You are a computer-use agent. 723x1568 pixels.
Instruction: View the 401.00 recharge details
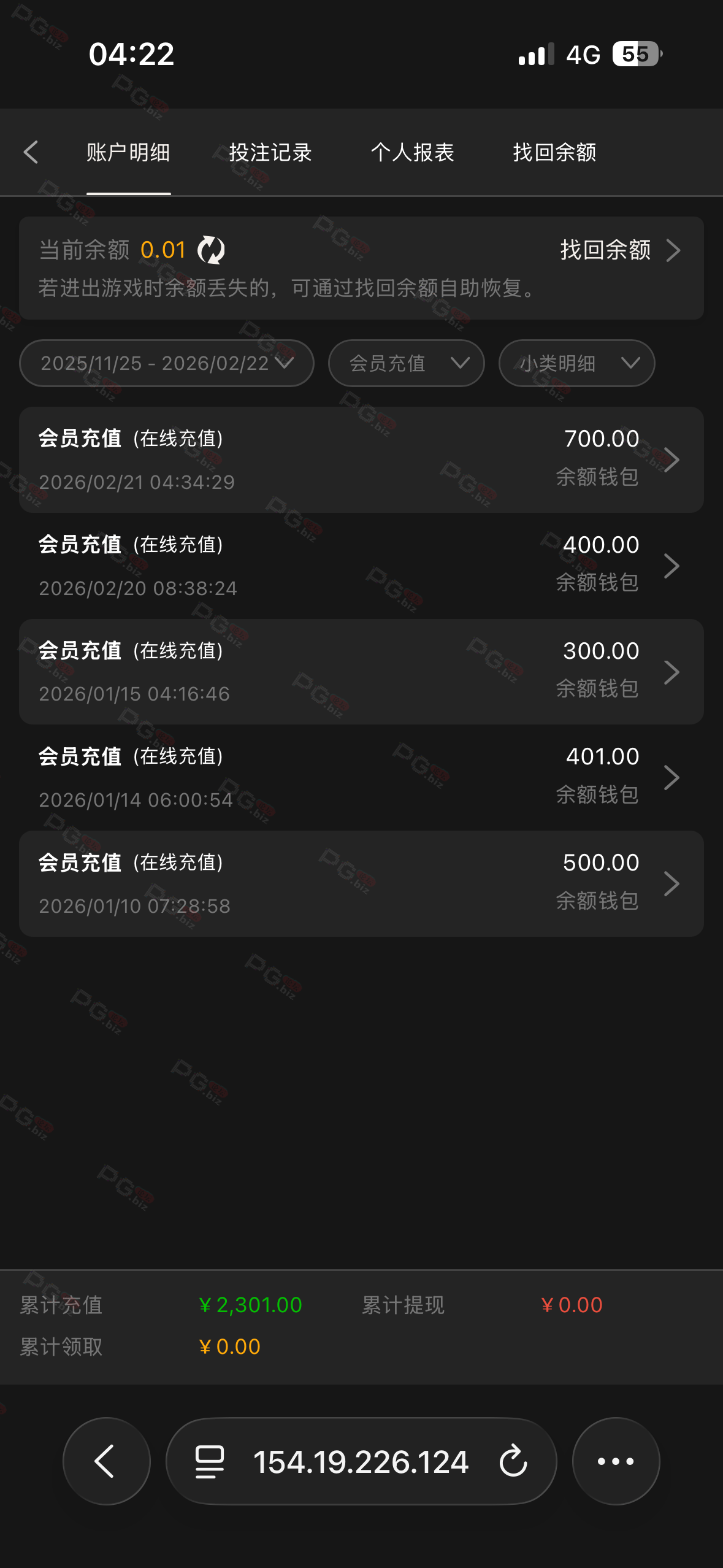(x=361, y=778)
